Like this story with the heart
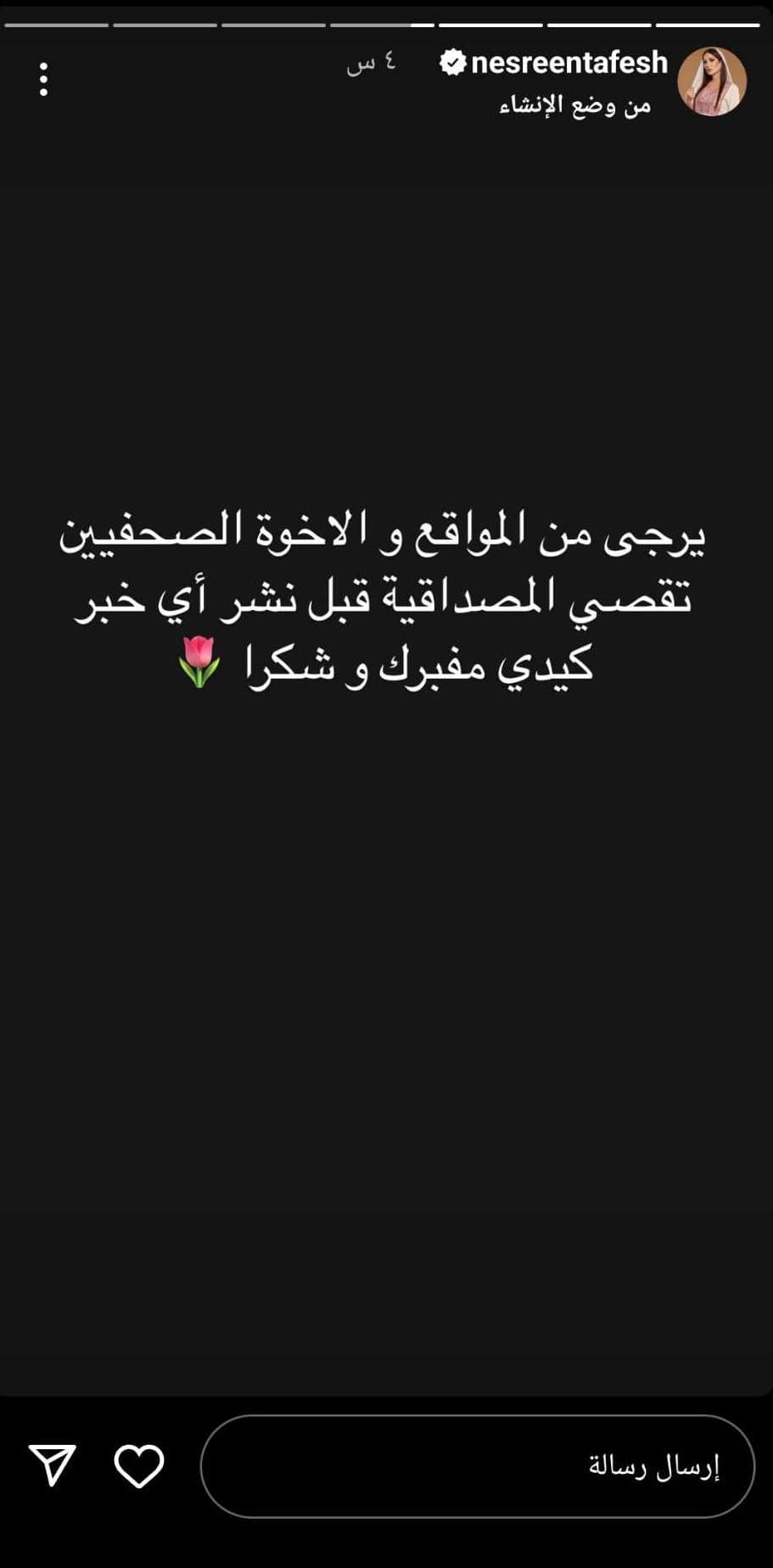Screen dimensions: 773x1568 pyautogui.click(x=139, y=1465)
